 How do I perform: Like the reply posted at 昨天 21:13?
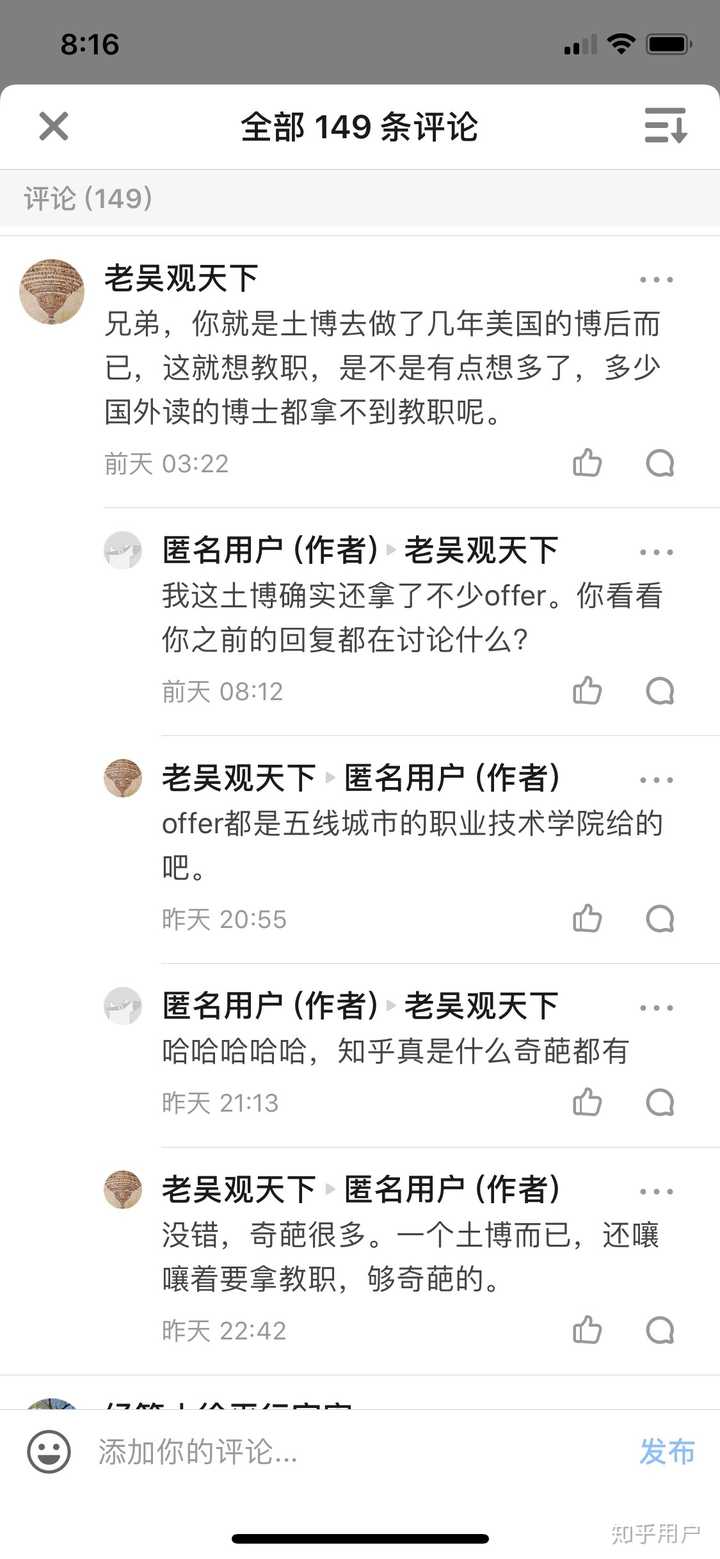tap(587, 1103)
